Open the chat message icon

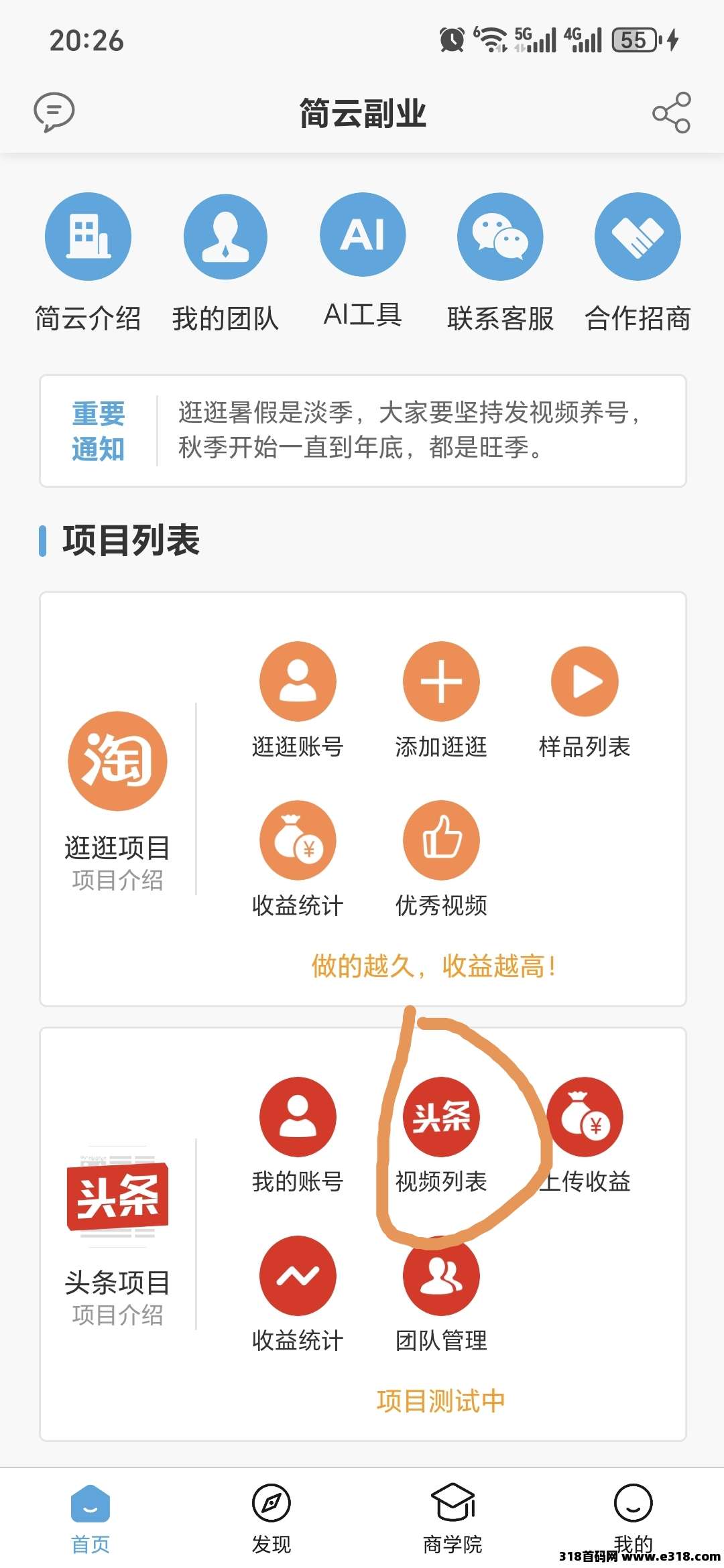54,112
